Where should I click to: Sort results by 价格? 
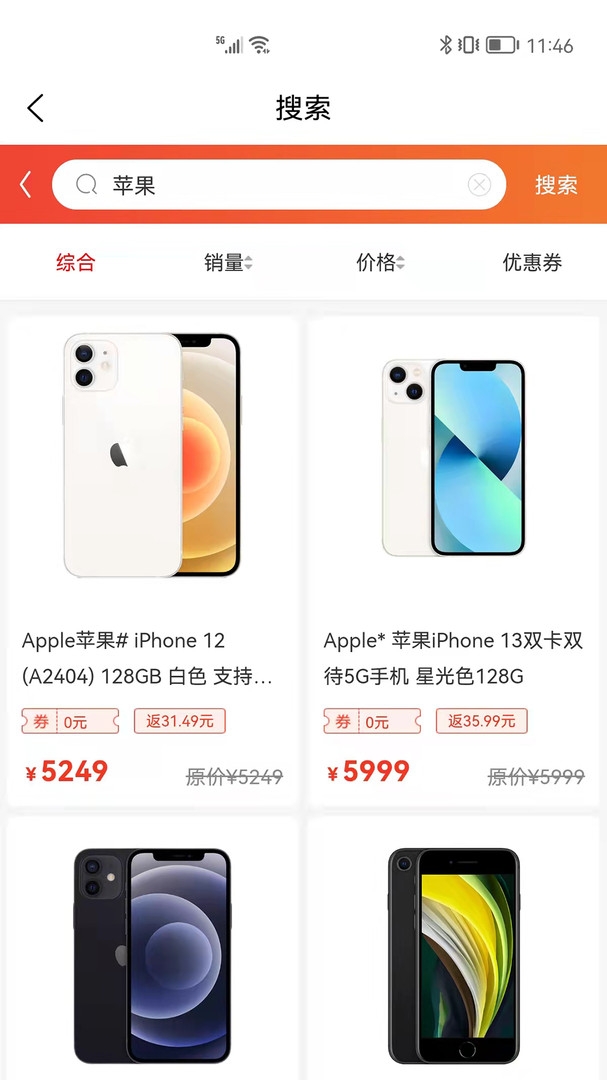(380, 263)
